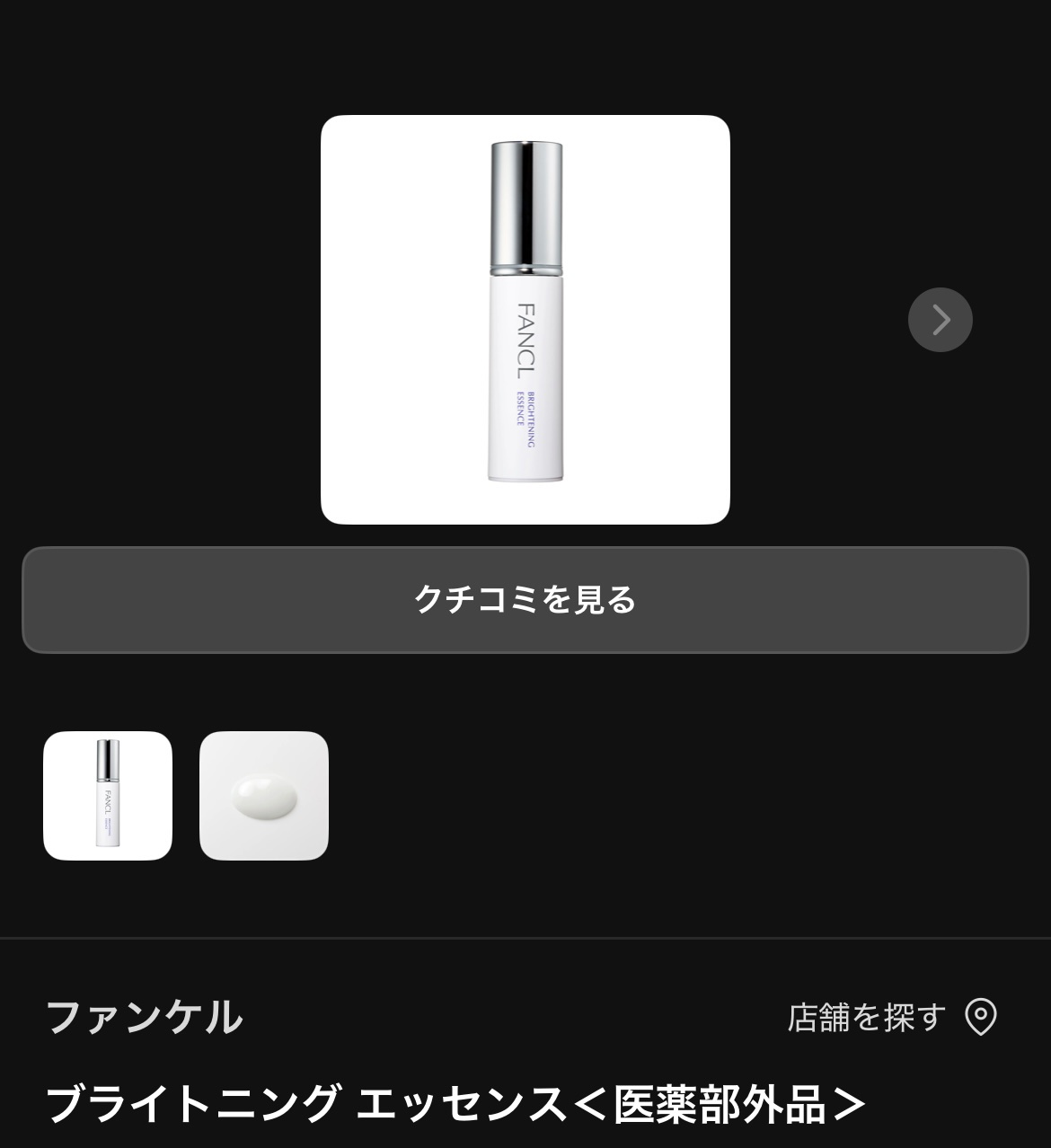Tap the クチコミを見る button
The width and height of the screenshot is (1051, 1148).
tap(525, 599)
